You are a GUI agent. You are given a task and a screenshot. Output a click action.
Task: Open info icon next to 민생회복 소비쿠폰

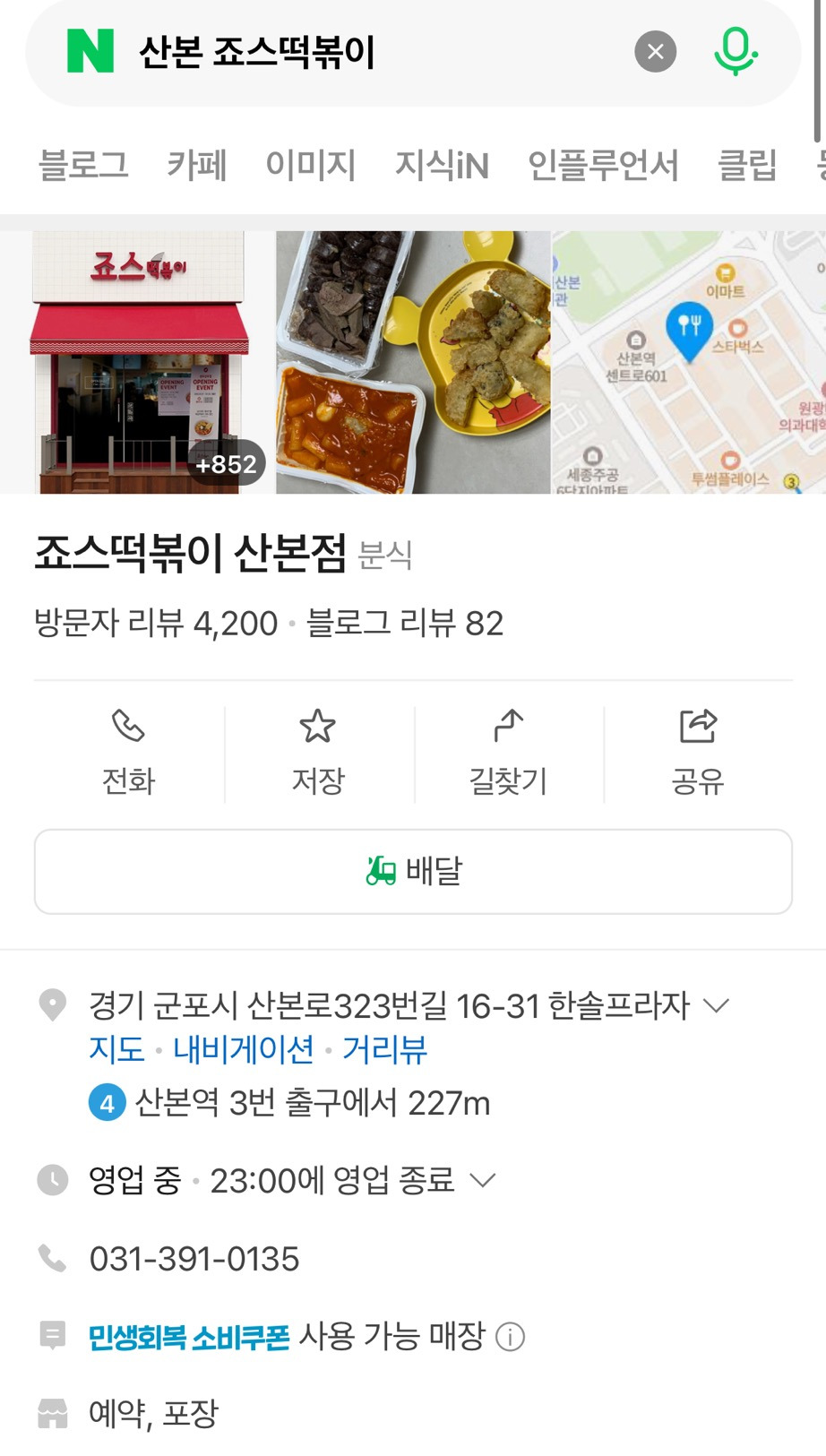point(511,1337)
